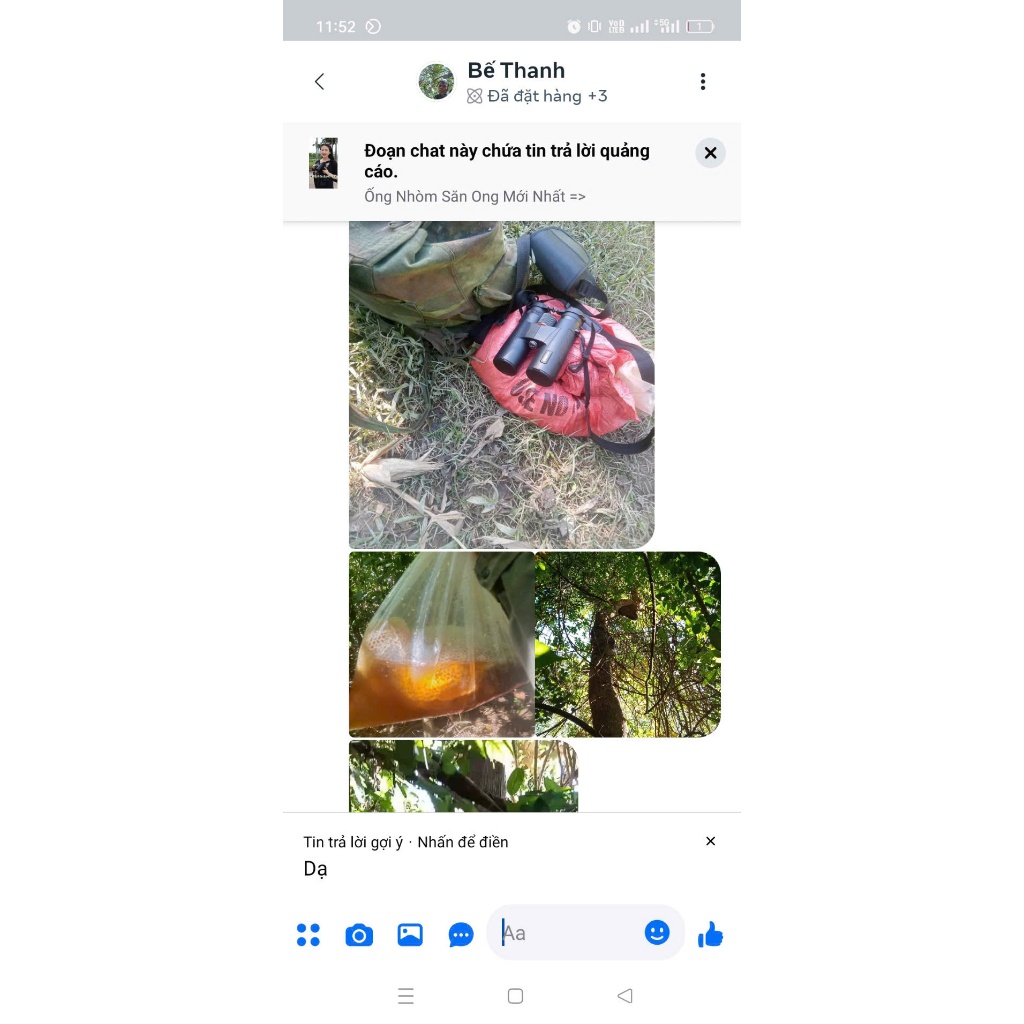View the binoculars photo
Screen dimensions: 1024x1024
coord(501,385)
